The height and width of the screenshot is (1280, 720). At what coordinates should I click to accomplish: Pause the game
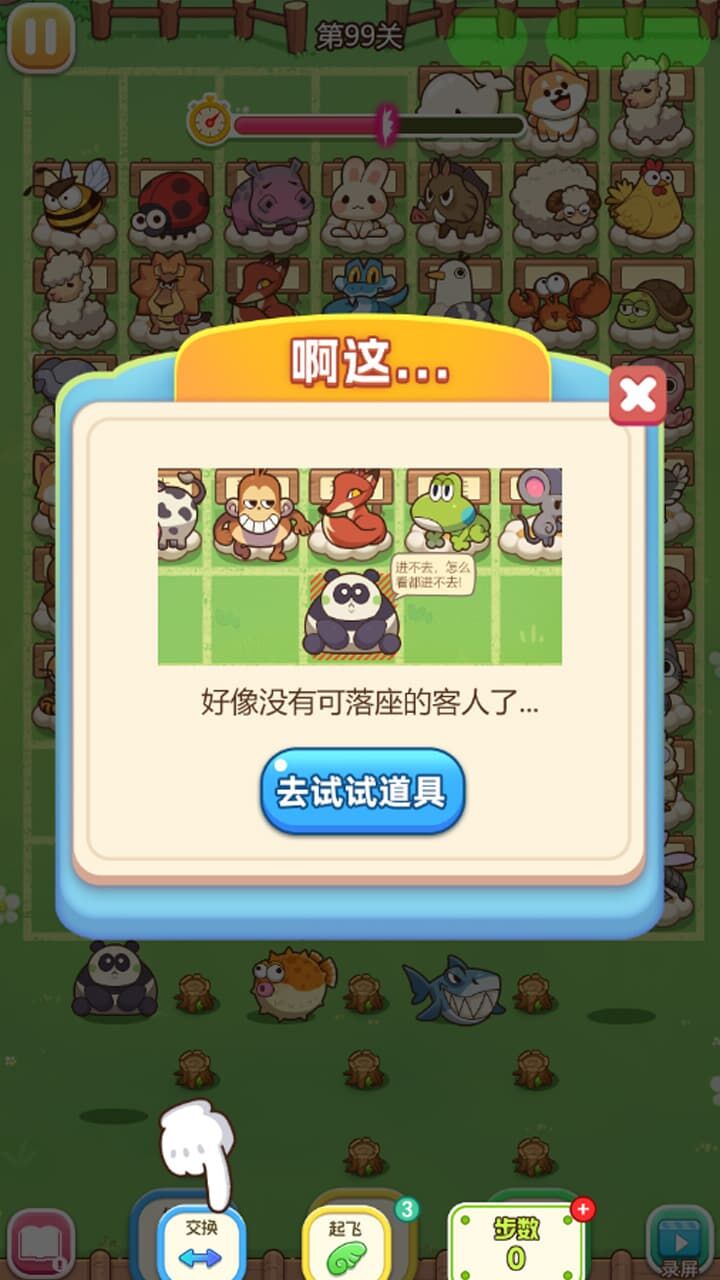[x=41, y=37]
